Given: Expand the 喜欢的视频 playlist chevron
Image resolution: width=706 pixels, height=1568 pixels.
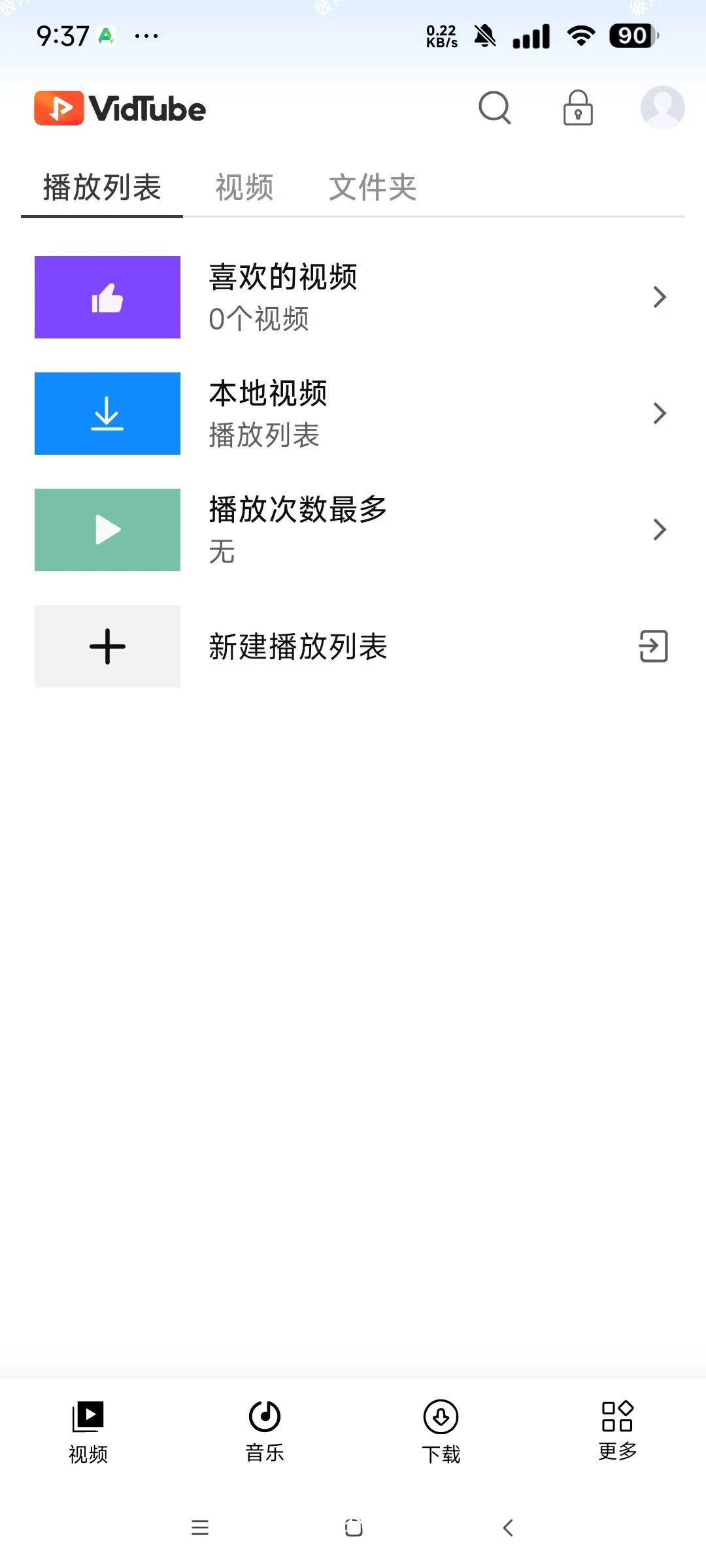Looking at the screenshot, I should coord(659,297).
